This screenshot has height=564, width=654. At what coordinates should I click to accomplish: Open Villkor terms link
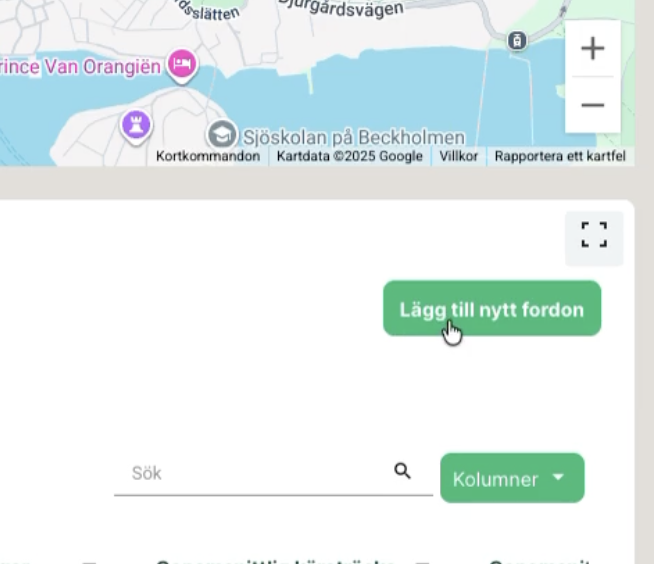click(x=459, y=156)
